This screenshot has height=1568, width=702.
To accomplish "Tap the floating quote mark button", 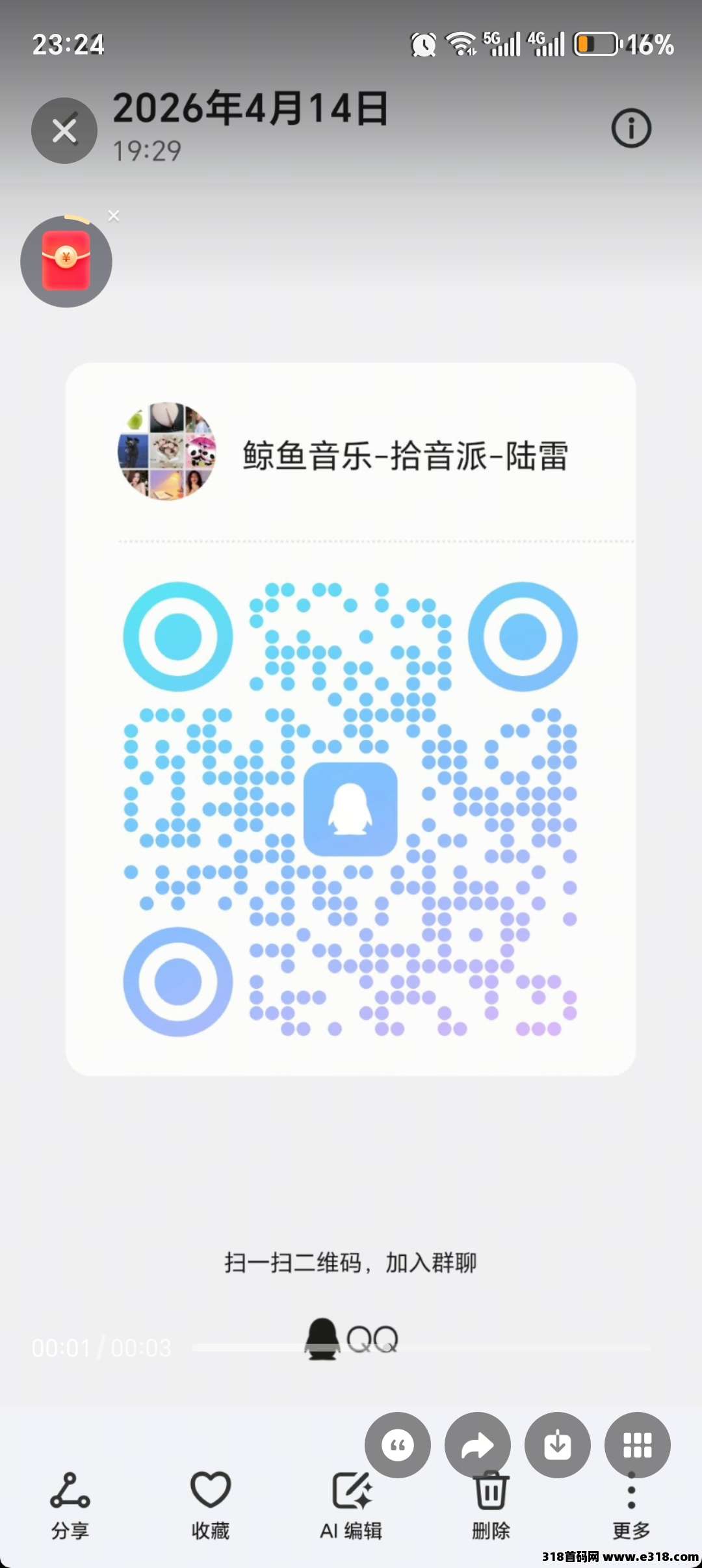I will pos(398,1445).
